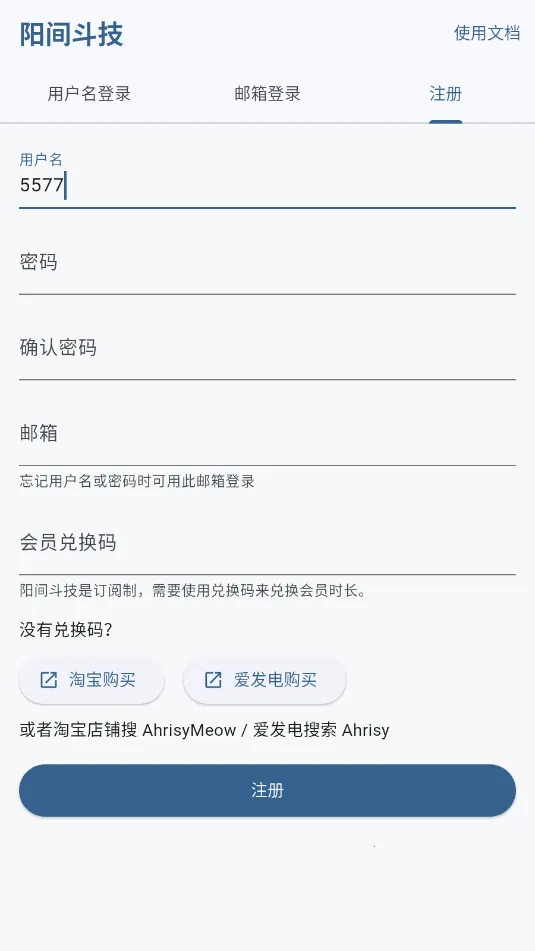
Task: Select the 注册 tab at top
Action: [x=446, y=94]
